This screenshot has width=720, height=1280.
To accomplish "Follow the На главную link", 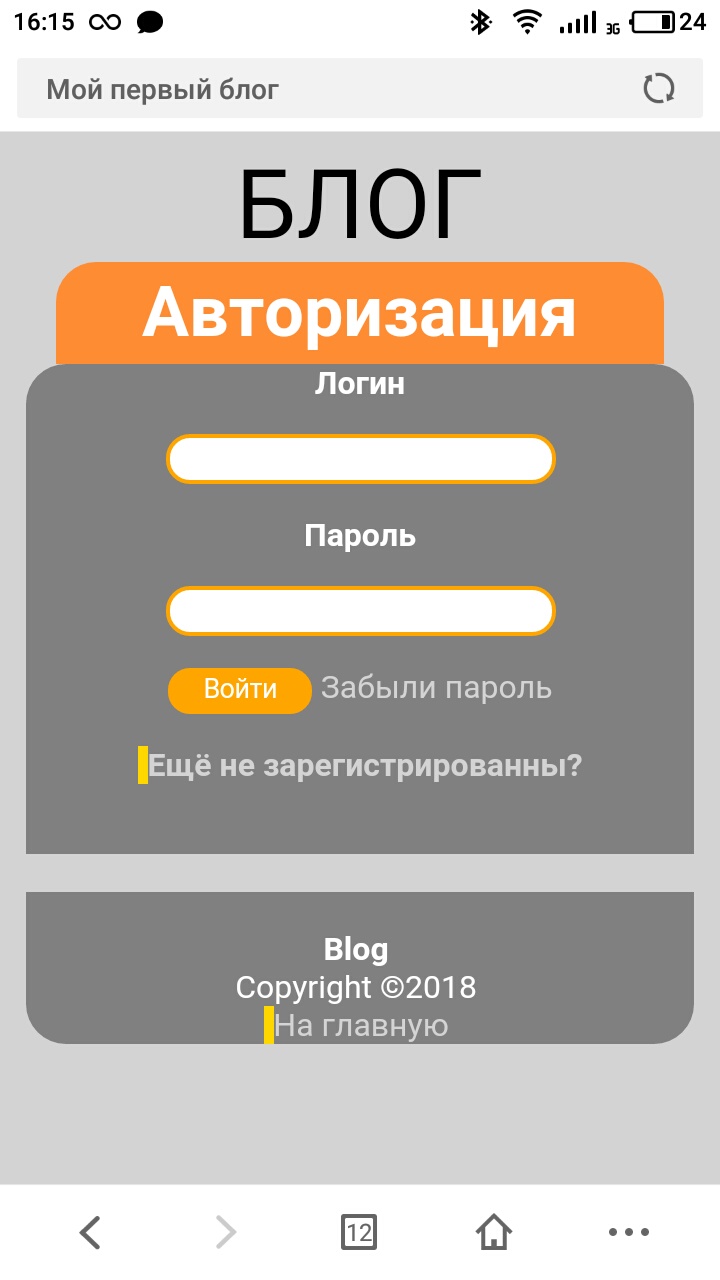I will click(360, 1026).
